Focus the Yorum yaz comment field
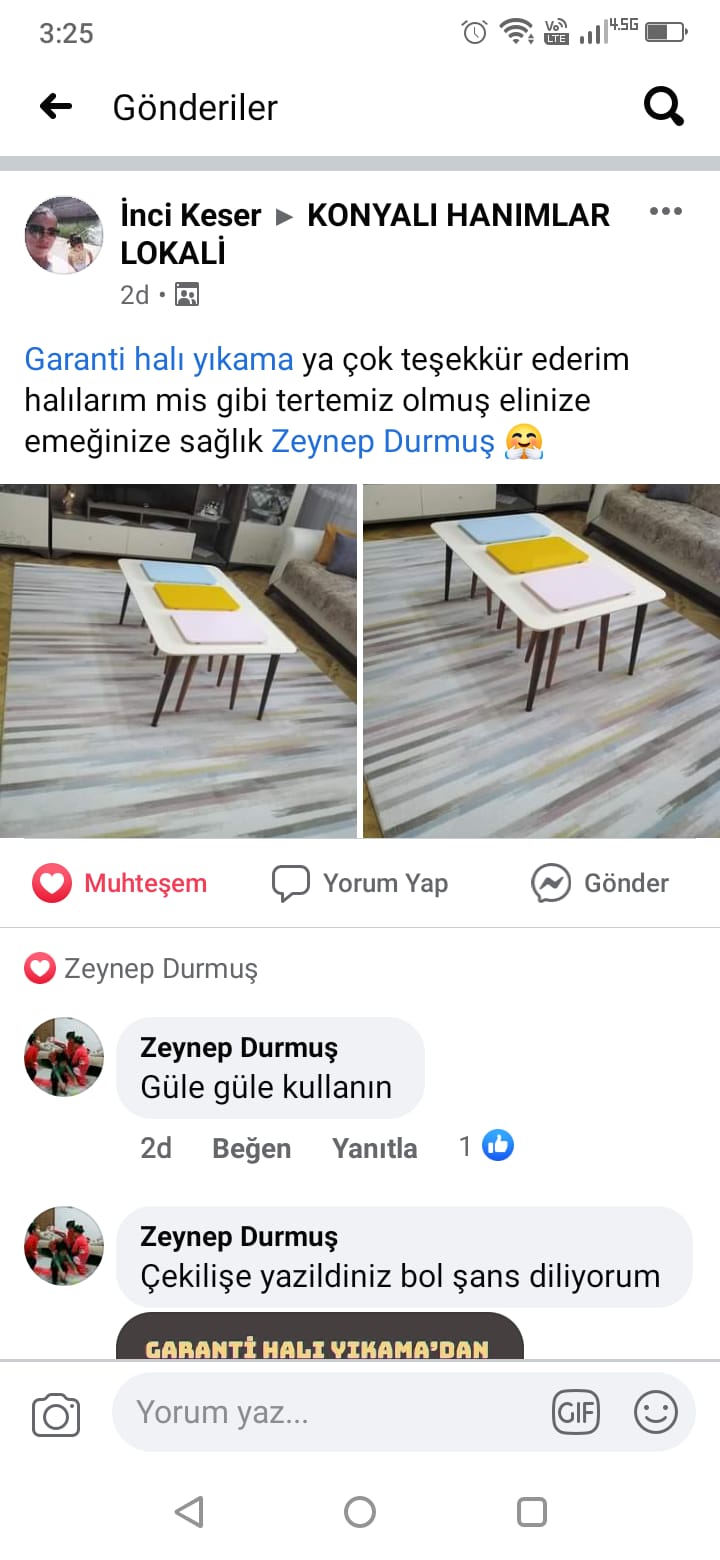Screen dimensions: 720x1560 pos(330,1412)
